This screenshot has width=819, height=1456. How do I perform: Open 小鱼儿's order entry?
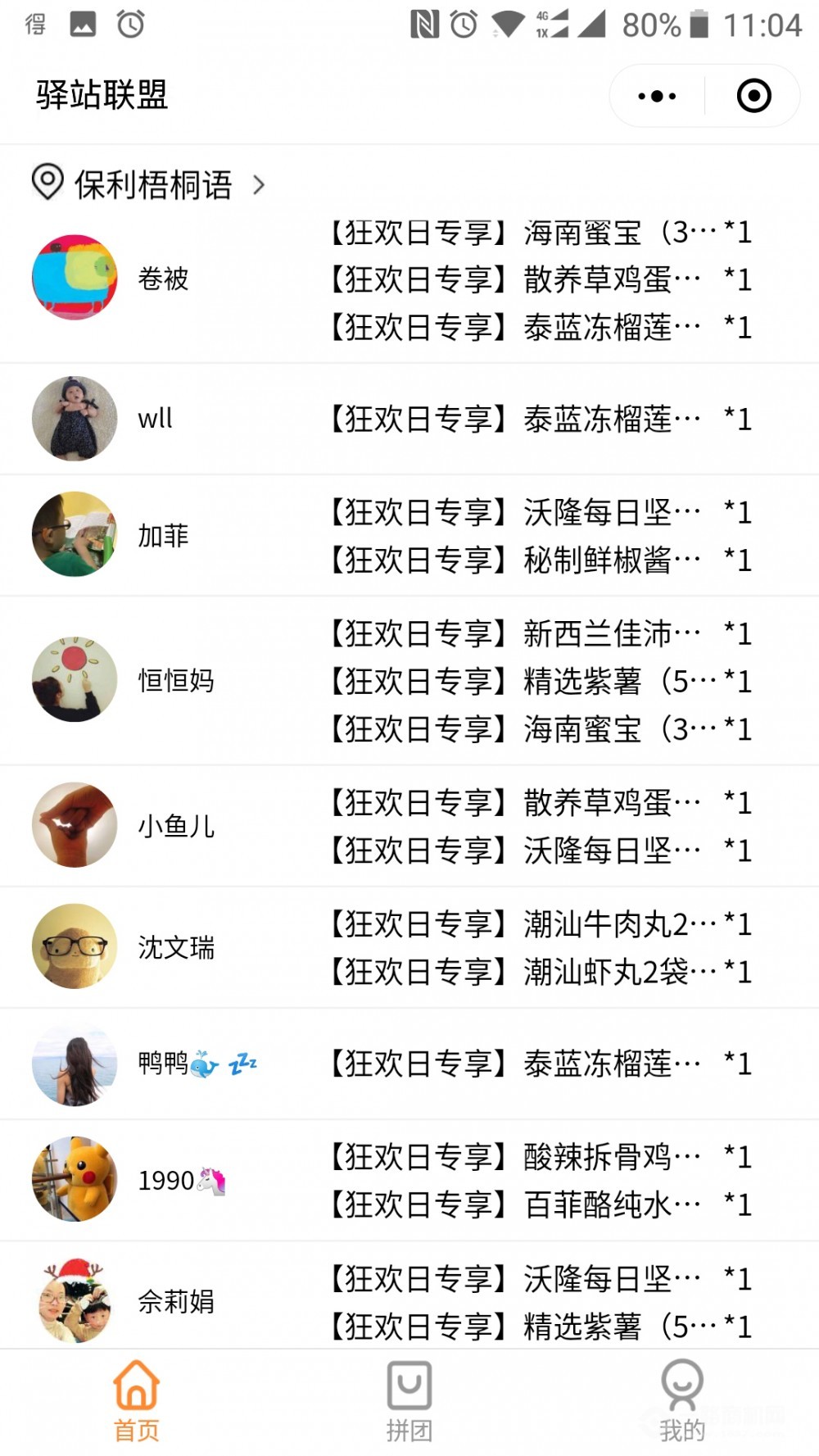pos(409,826)
